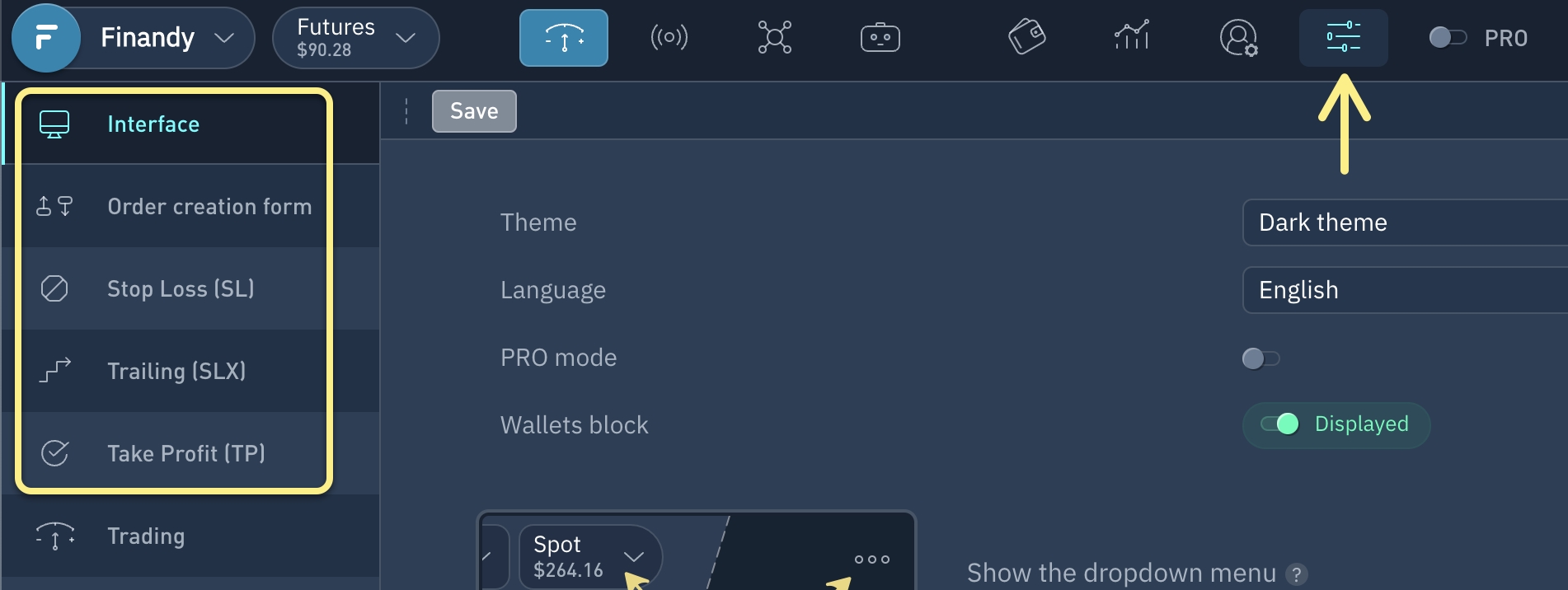The height and width of the screenshot is (590, 1568).
Task: Open the chart analytics icon
Action: tap(1132, 38)
